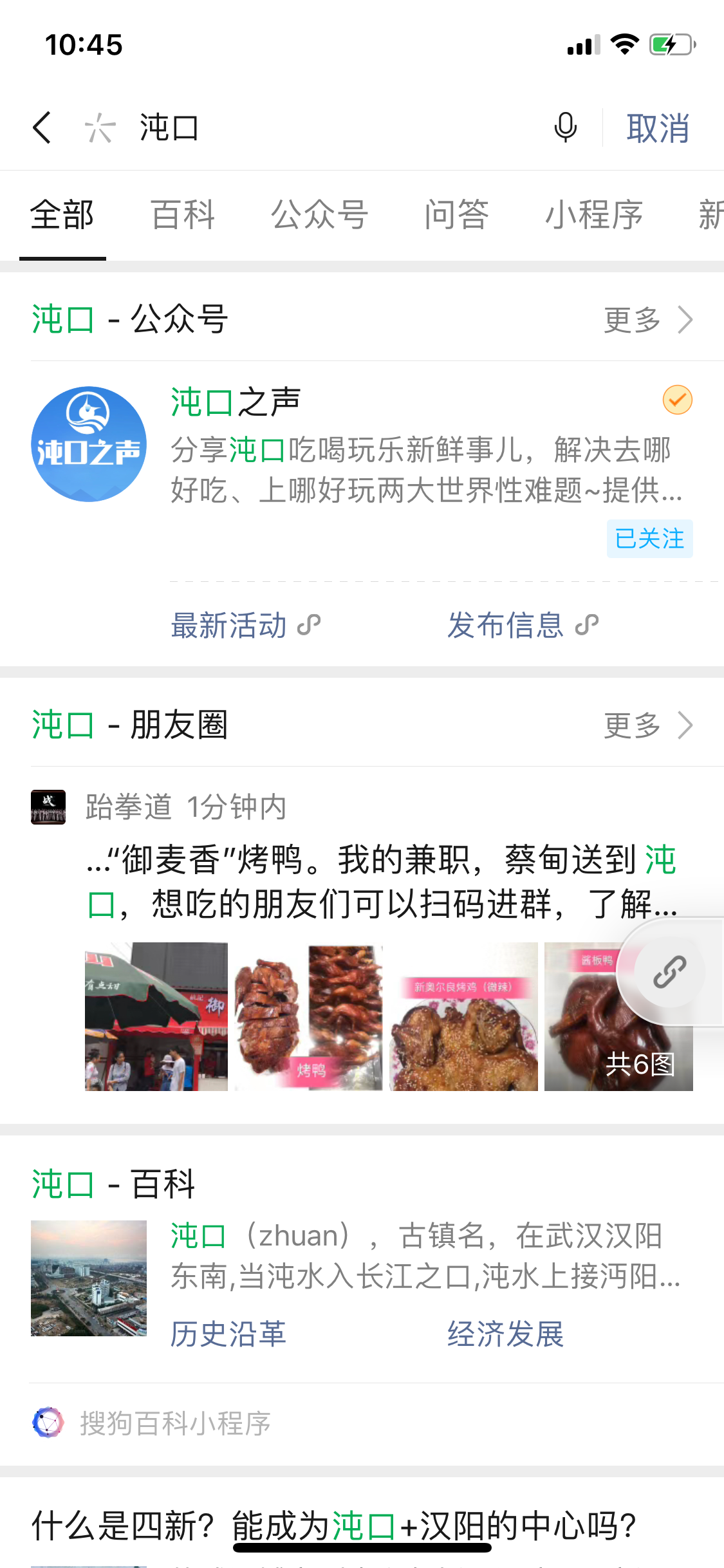View more 朋友圈 results
The width and height of the screenshot is (724, 1568).
pos(647,725)
